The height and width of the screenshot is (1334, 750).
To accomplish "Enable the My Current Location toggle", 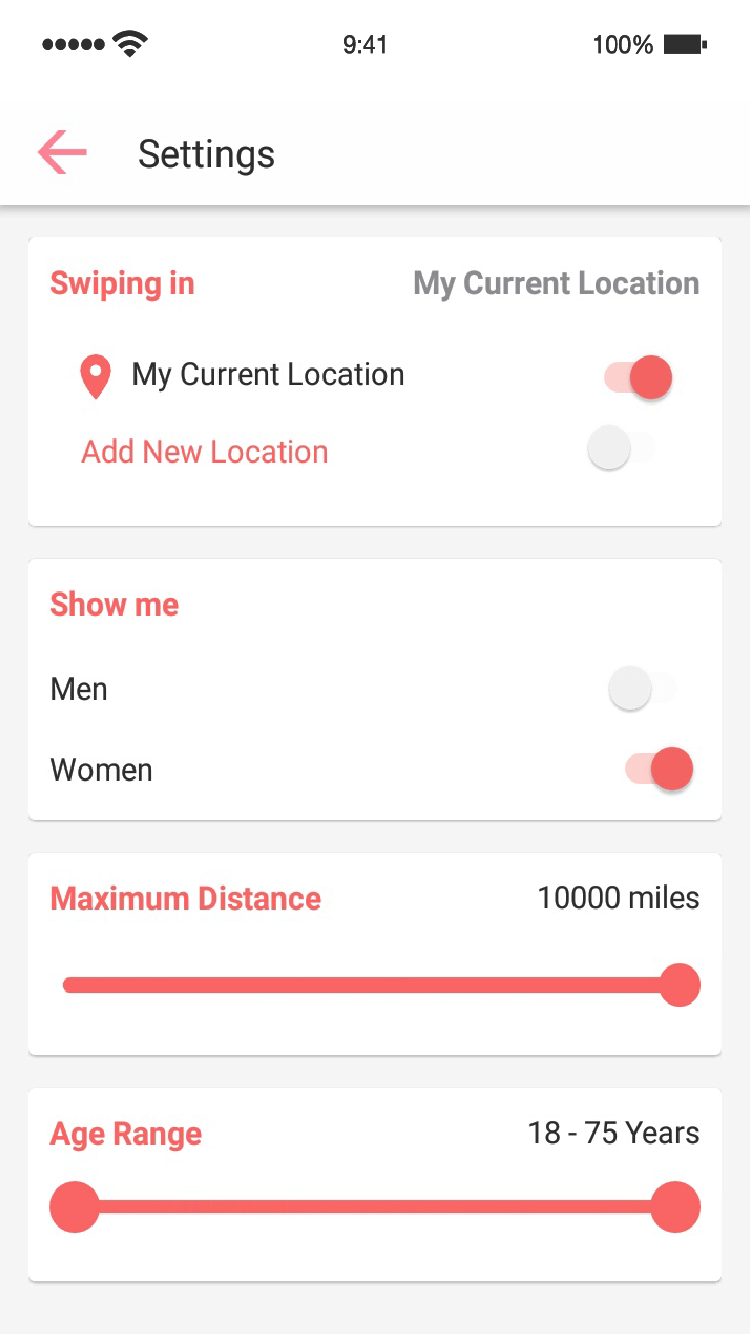I will point(638,377).
